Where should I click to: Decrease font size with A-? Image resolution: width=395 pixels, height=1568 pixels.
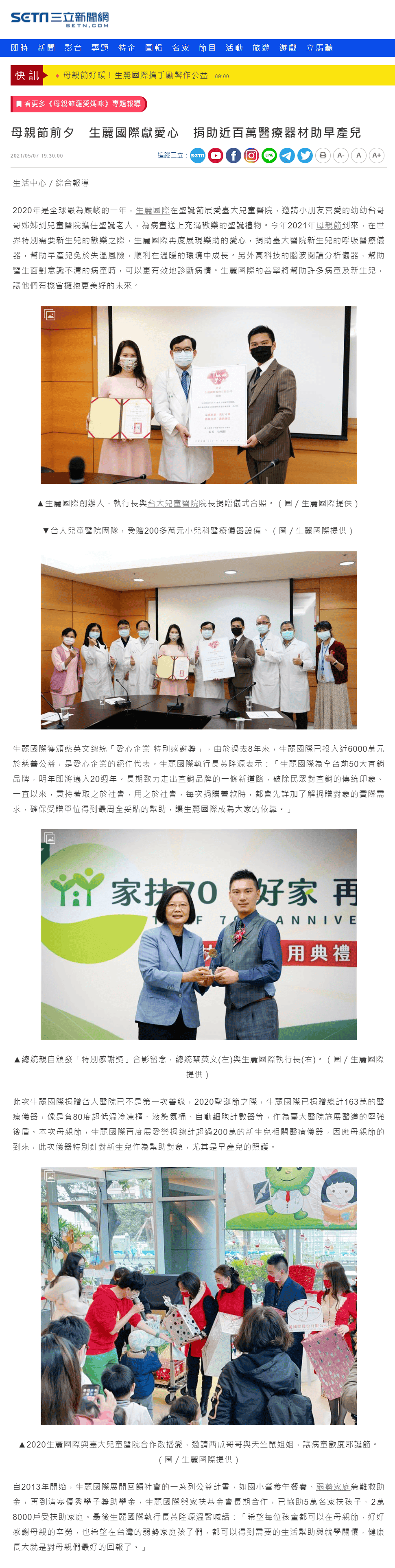coord(341,156)
